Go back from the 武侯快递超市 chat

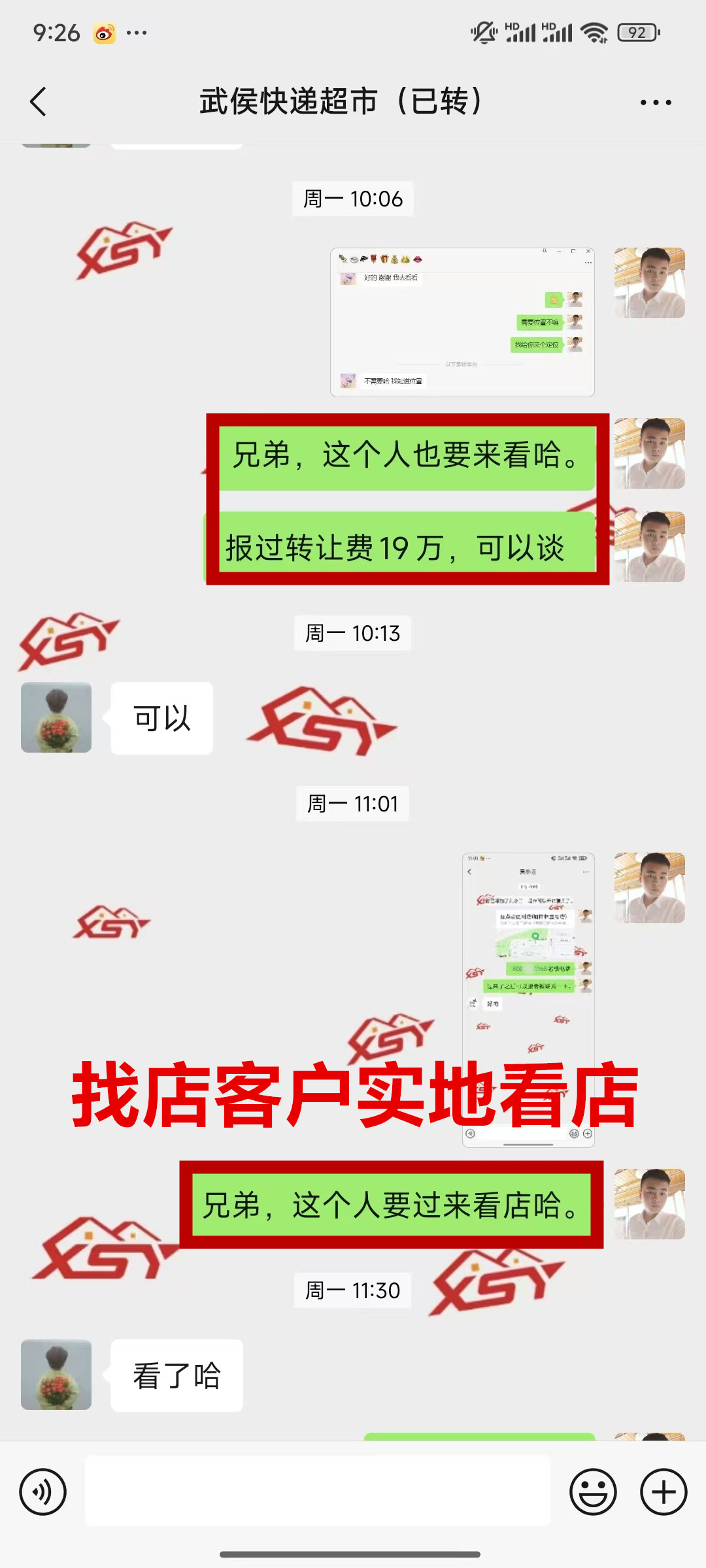point(39,102)
